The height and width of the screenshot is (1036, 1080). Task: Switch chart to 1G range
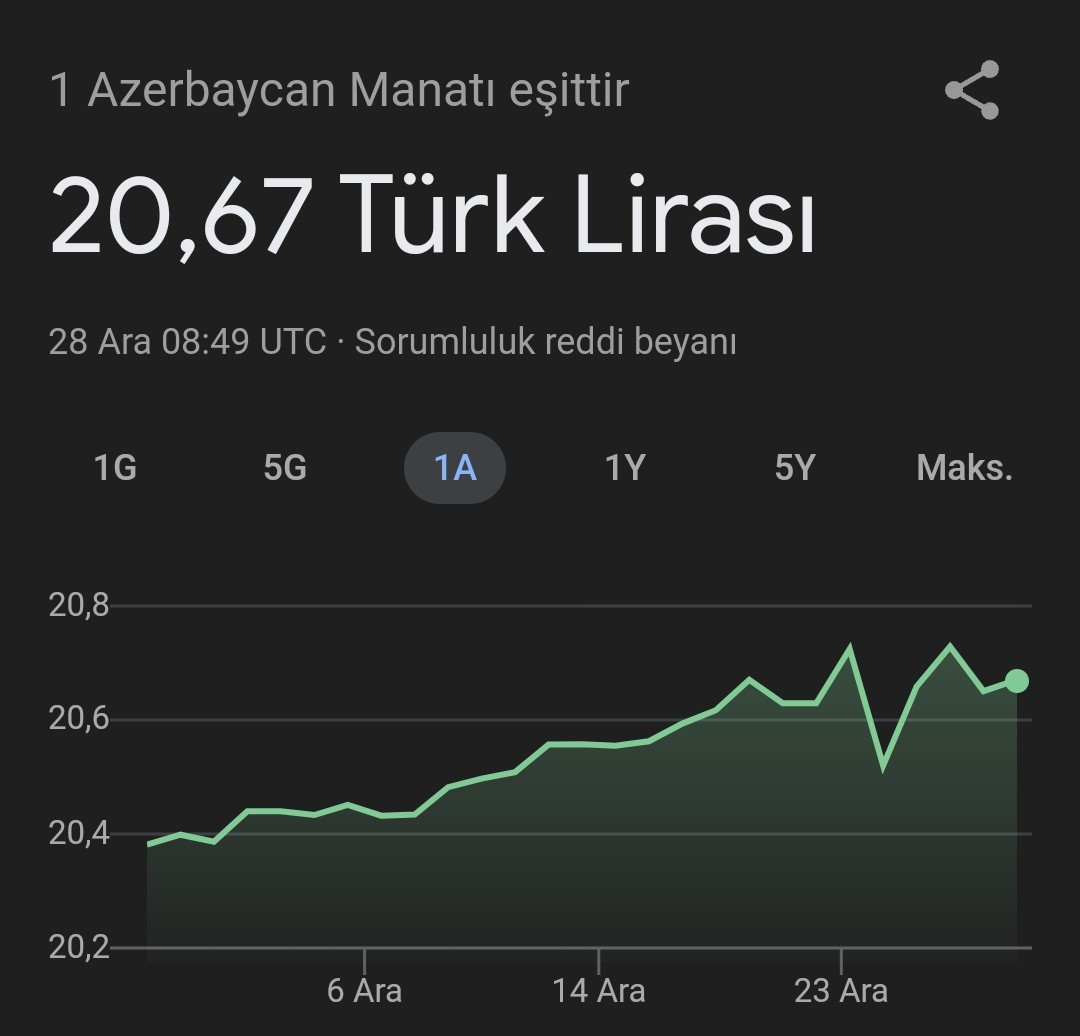115,467
